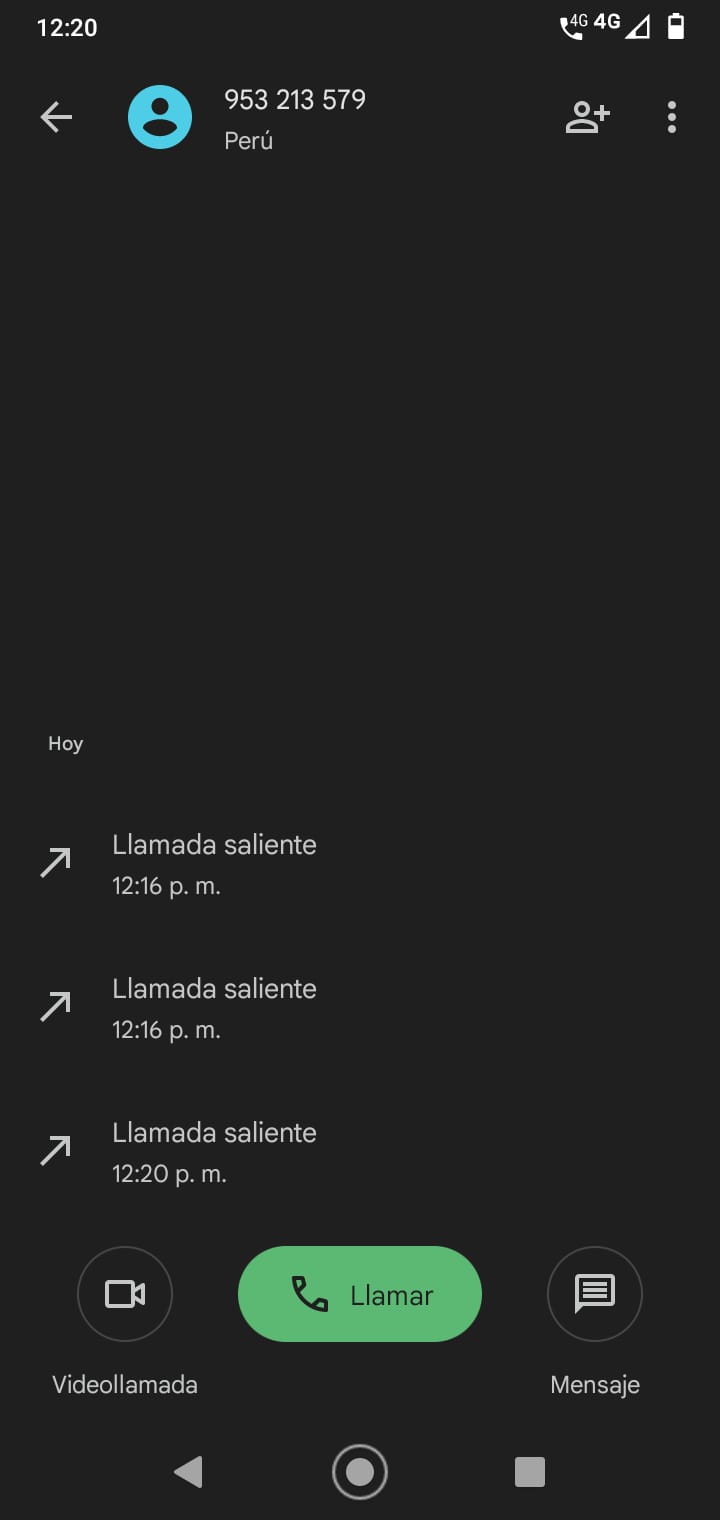The height and width of the screenshot is (1520, 720).
Task: Tap the green Llamar button
Action: click(x=360, y=1294)
